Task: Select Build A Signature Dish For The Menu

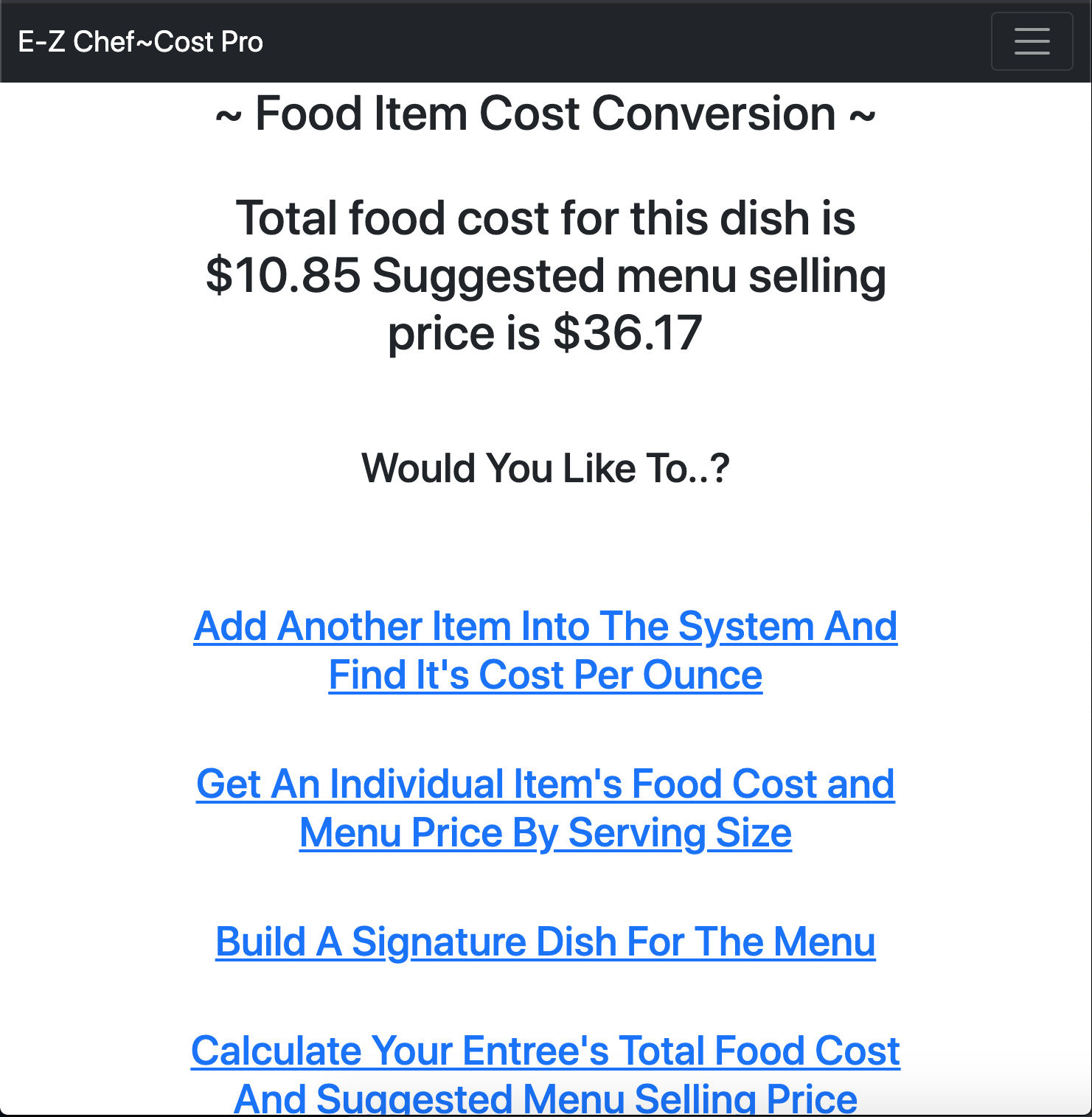Action: (545, 942)
